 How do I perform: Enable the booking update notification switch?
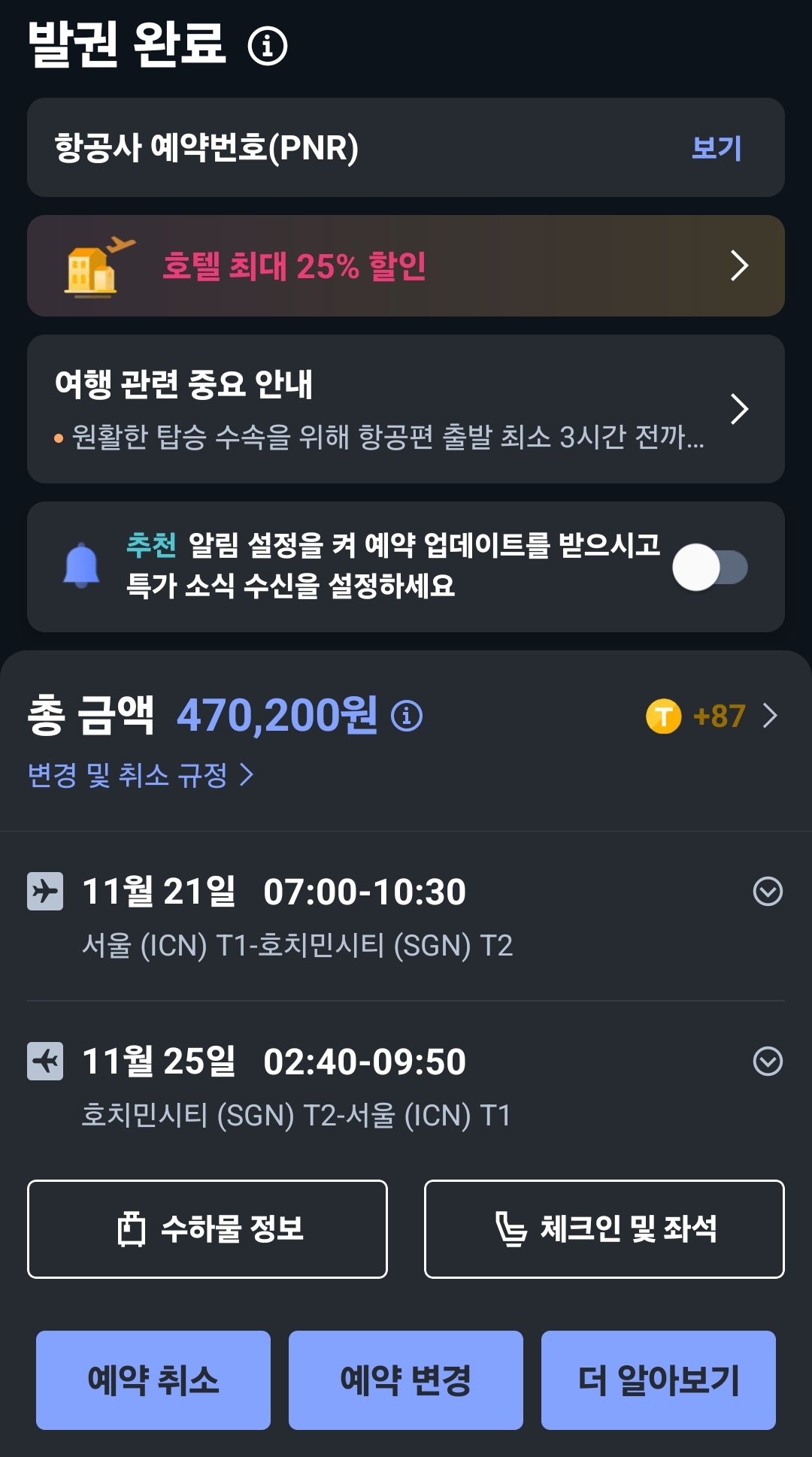709,568
